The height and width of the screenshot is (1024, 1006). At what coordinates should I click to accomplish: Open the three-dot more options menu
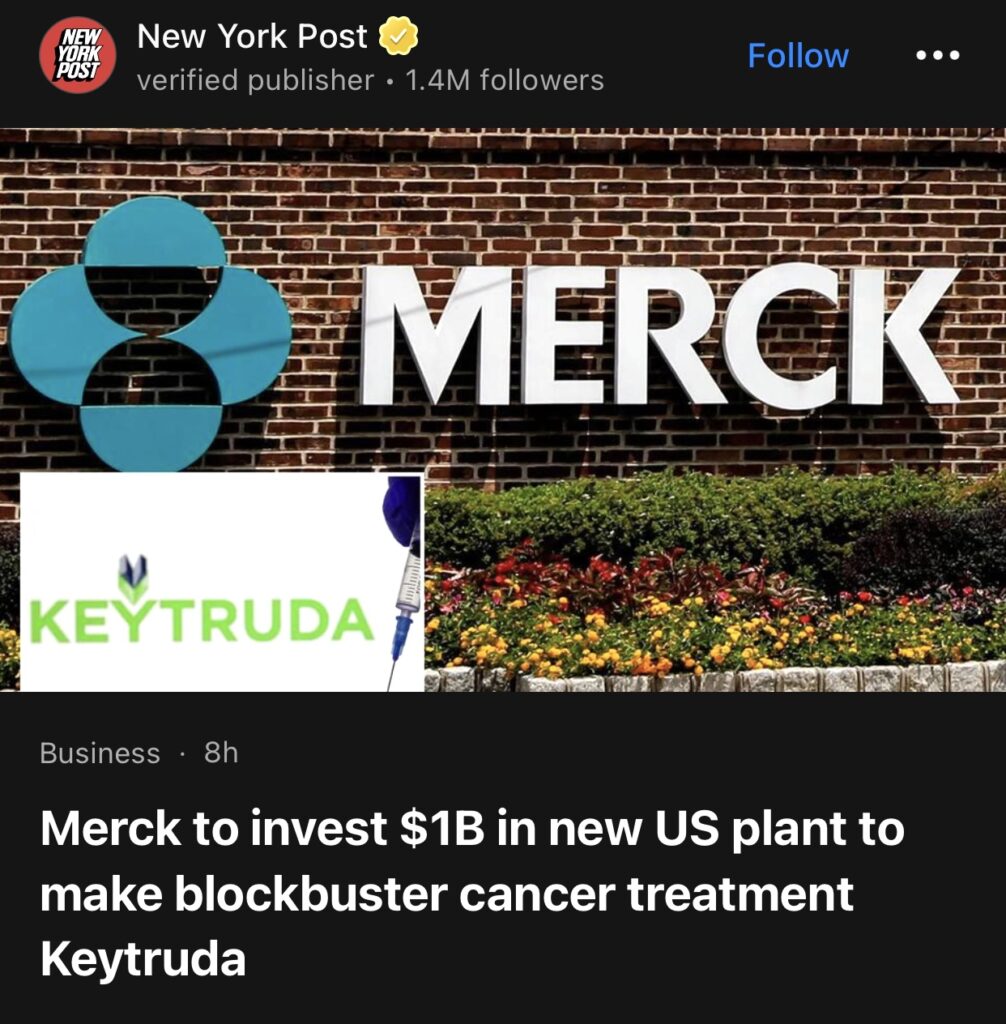click(938, 56)
